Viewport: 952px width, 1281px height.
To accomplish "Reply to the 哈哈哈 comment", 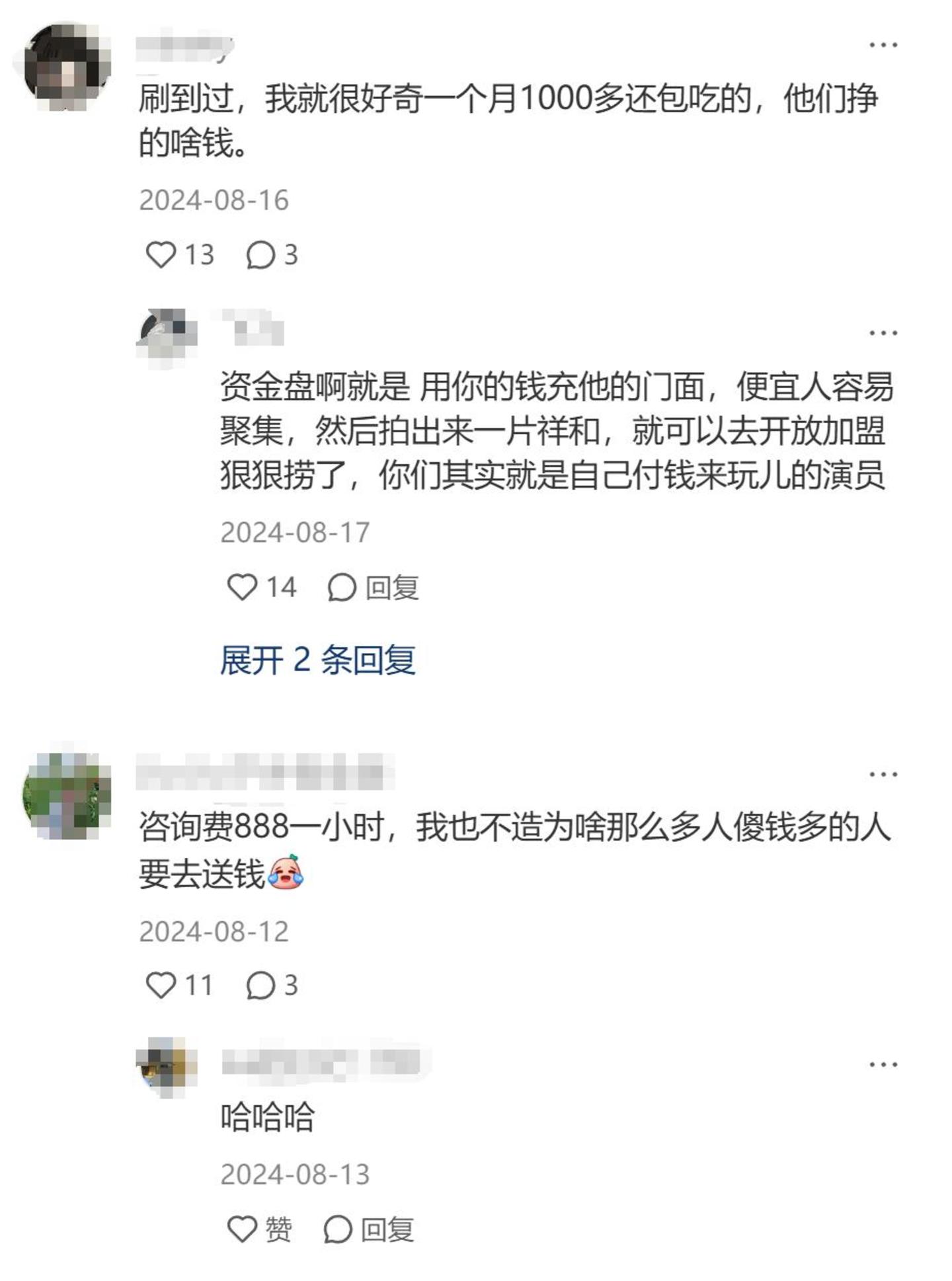I will [x=369, y=1229].
